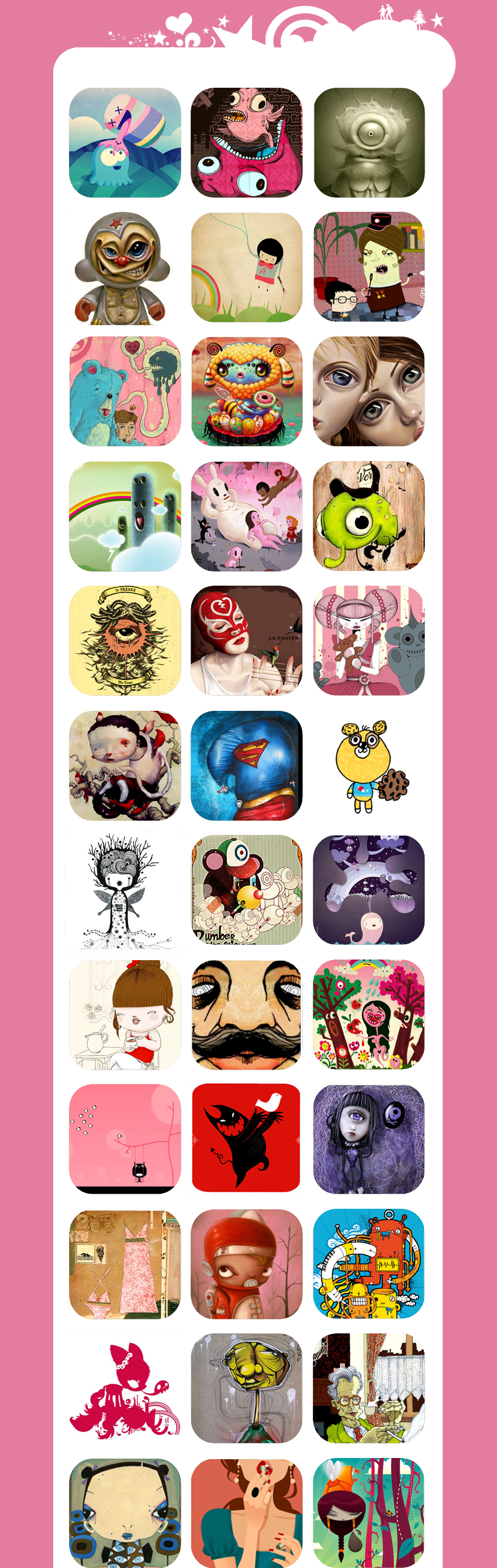This screenshot has width=497, height=1568.
Task: View the red masked wrestler artwork
Action: pyautogui.click(x=246, y=640)
